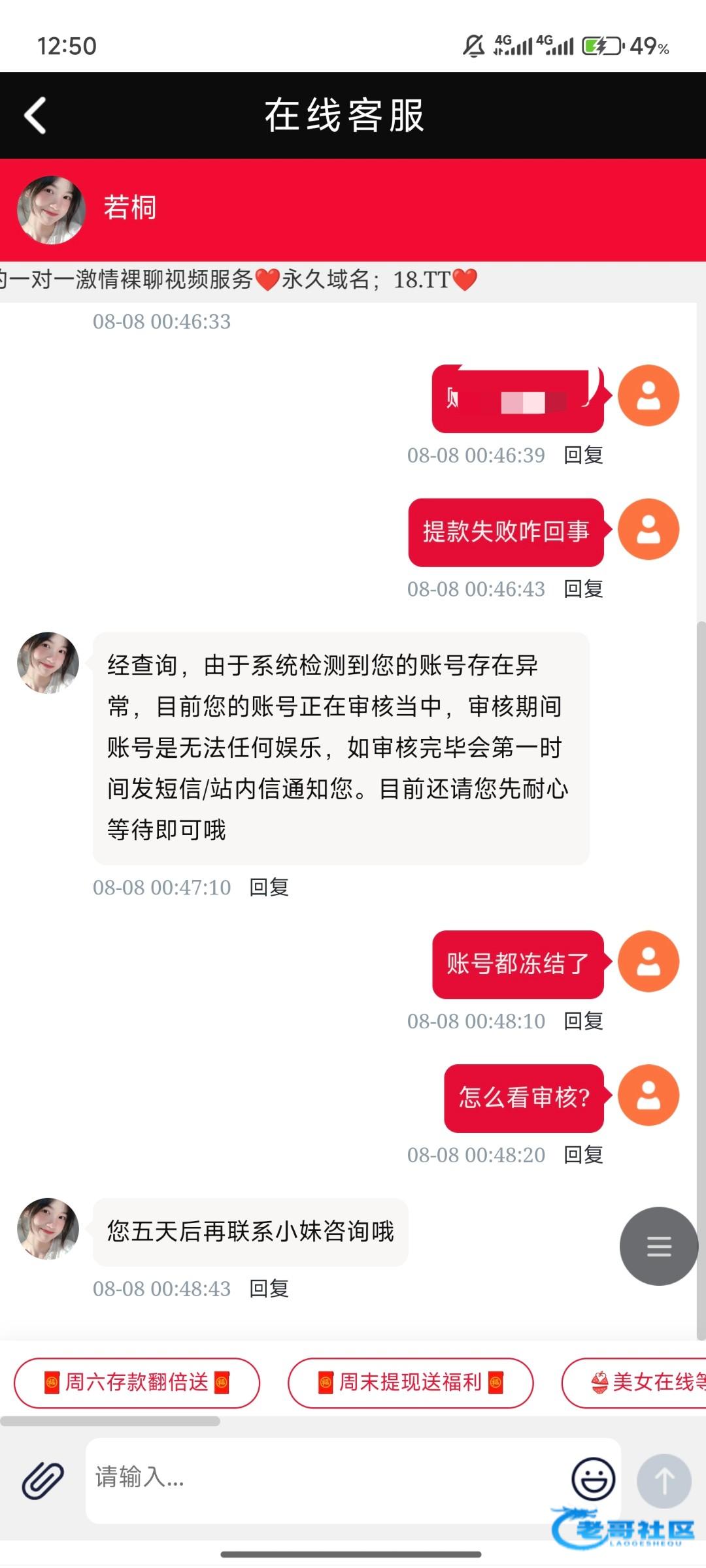Reply to the 08-08 00:46:39 message
Screen dimensions: 706x1568
pos(583,455)
